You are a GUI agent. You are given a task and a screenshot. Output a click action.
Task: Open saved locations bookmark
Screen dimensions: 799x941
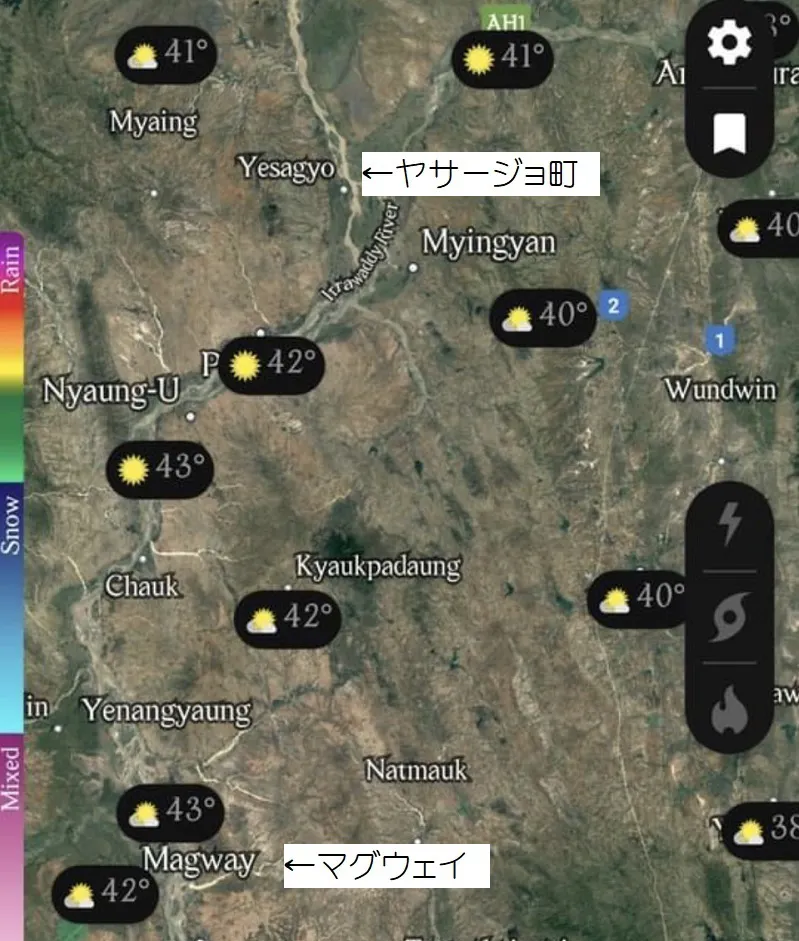(729, 133)
